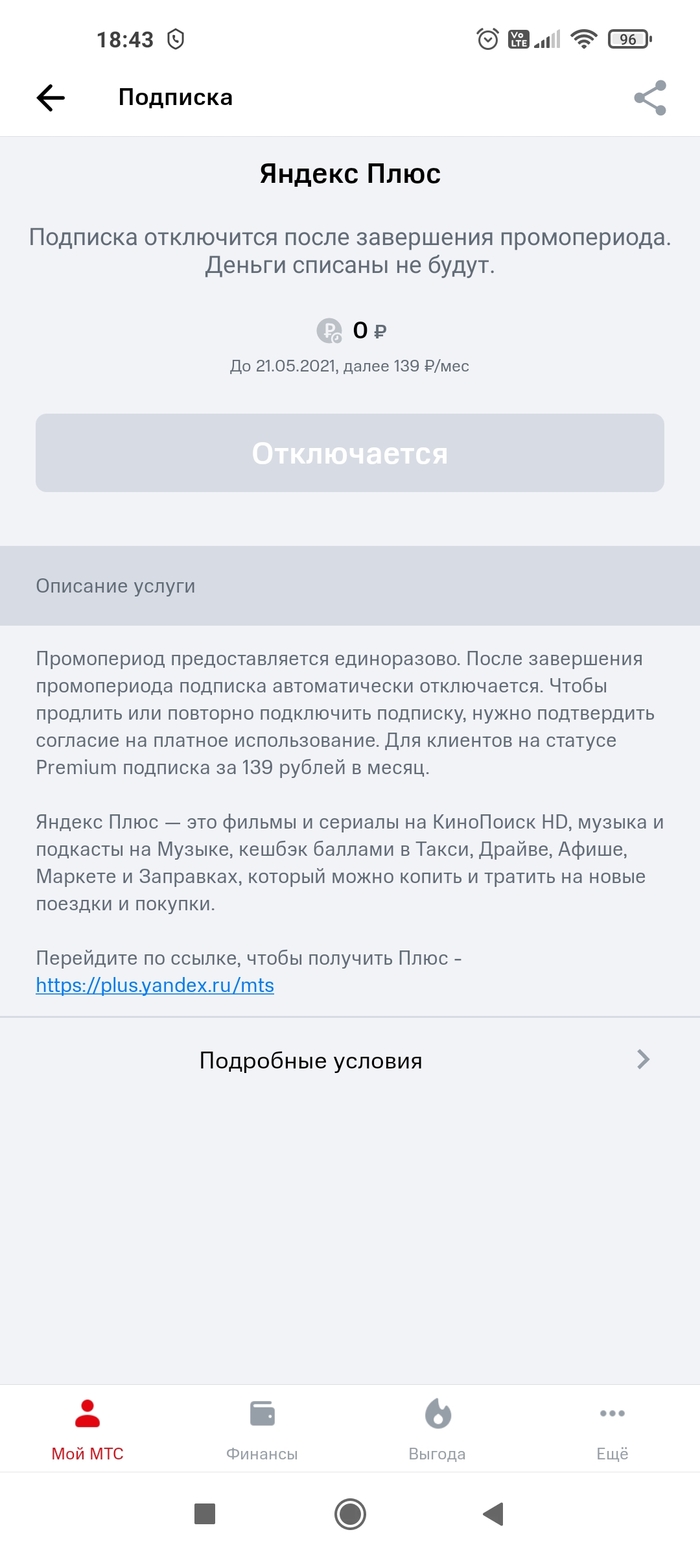The height and width of the screenshot is (1556, 700).
Task: Open the Ещё tab
Action: (612, 1430)
